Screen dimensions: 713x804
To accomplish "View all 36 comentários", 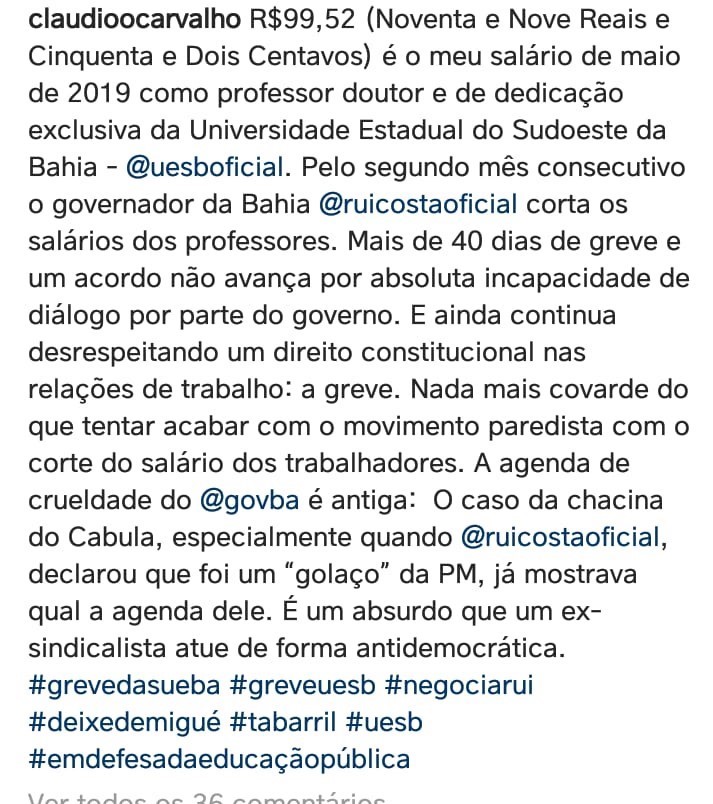I will click(207, 799).
